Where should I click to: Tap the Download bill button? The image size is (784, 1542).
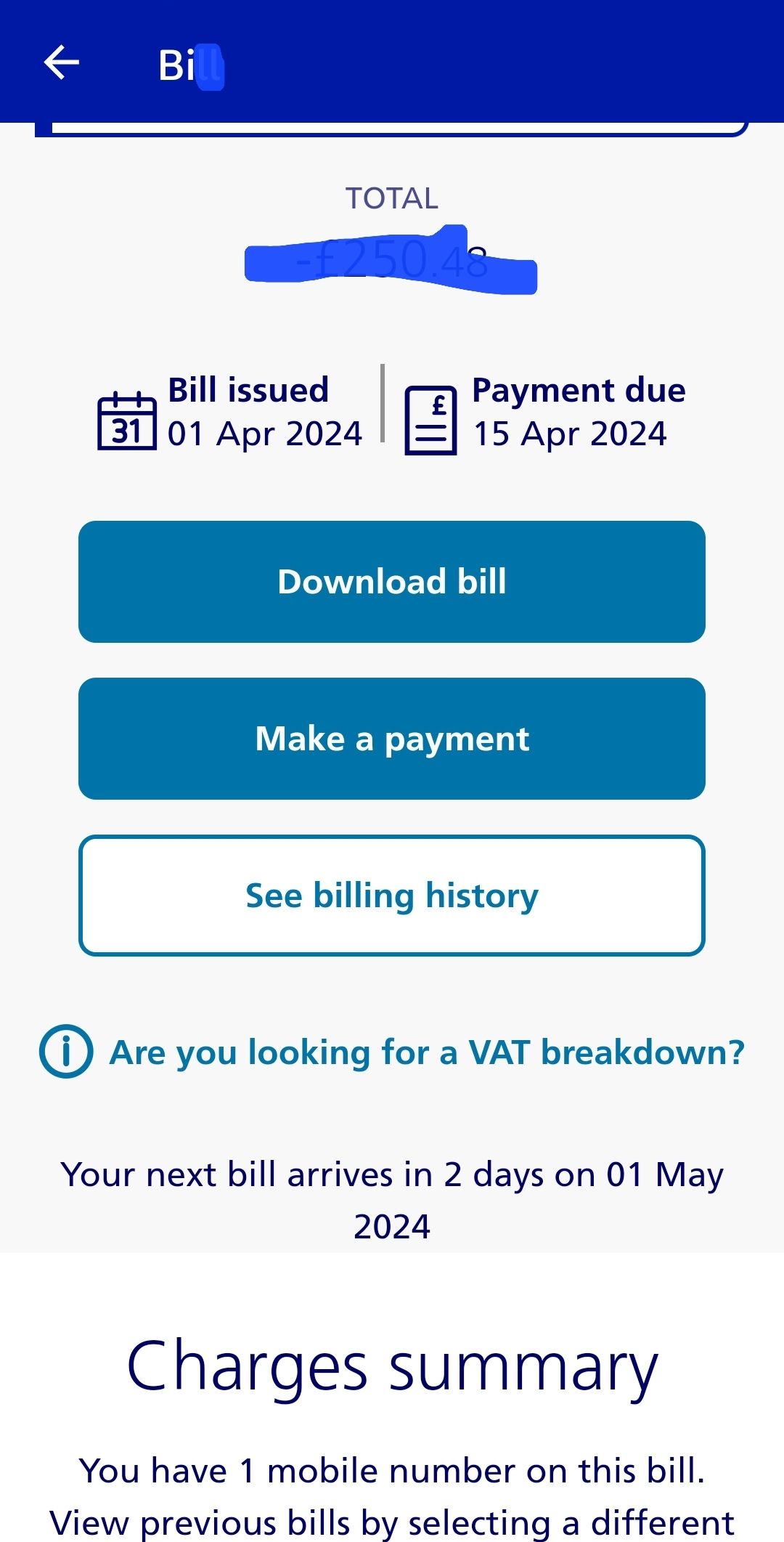392,582
